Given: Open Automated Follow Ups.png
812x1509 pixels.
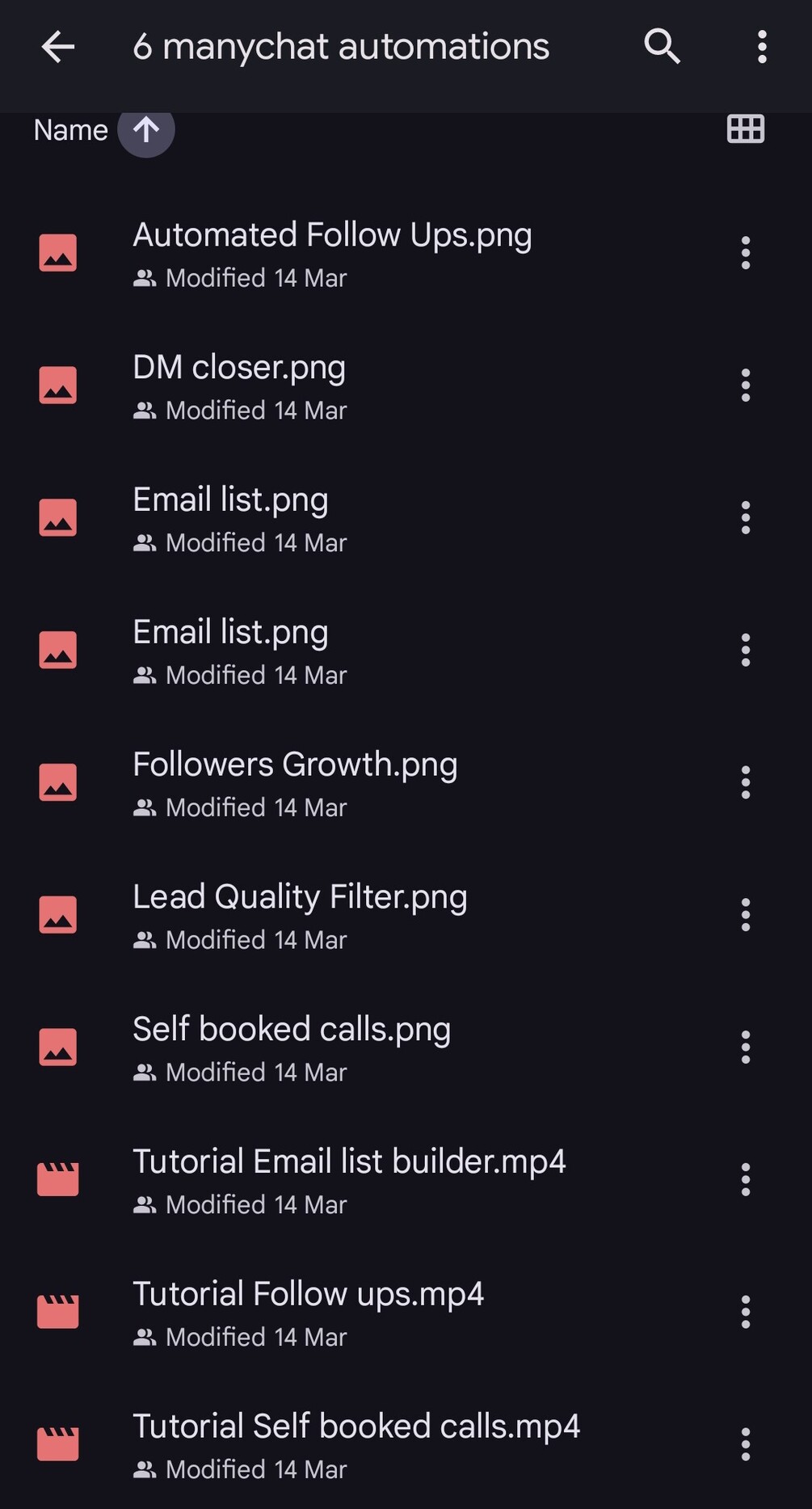Looking at the screenshot, I should 332,236.
